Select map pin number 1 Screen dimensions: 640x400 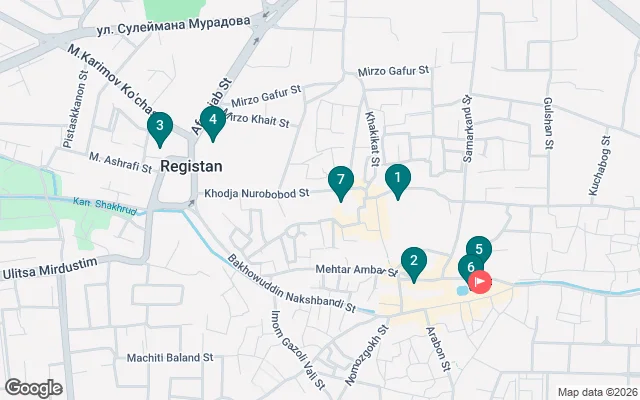click(397, 179)
